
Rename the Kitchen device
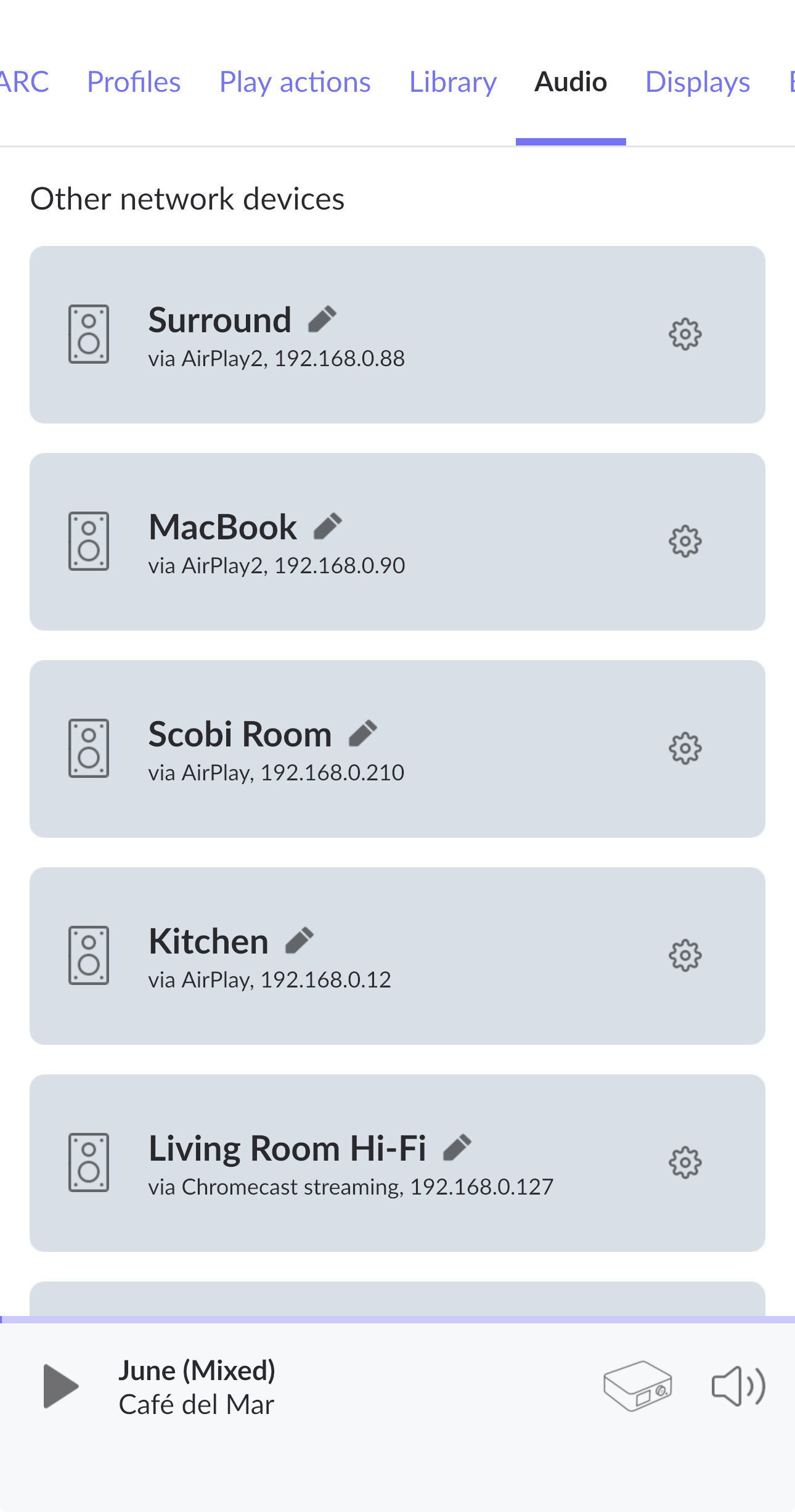tap(300, 941)
